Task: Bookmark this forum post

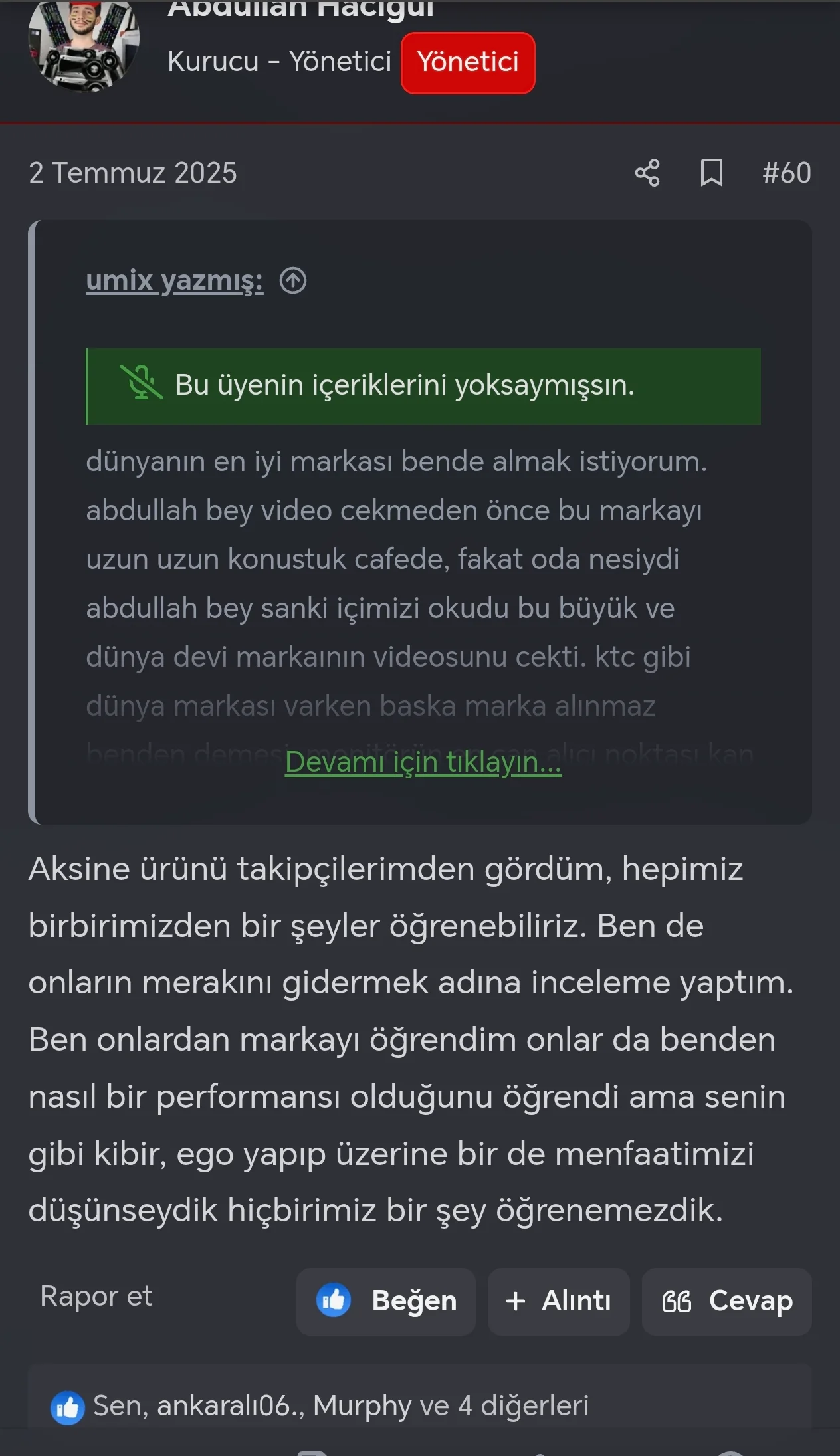Action: tap(711, 173)
